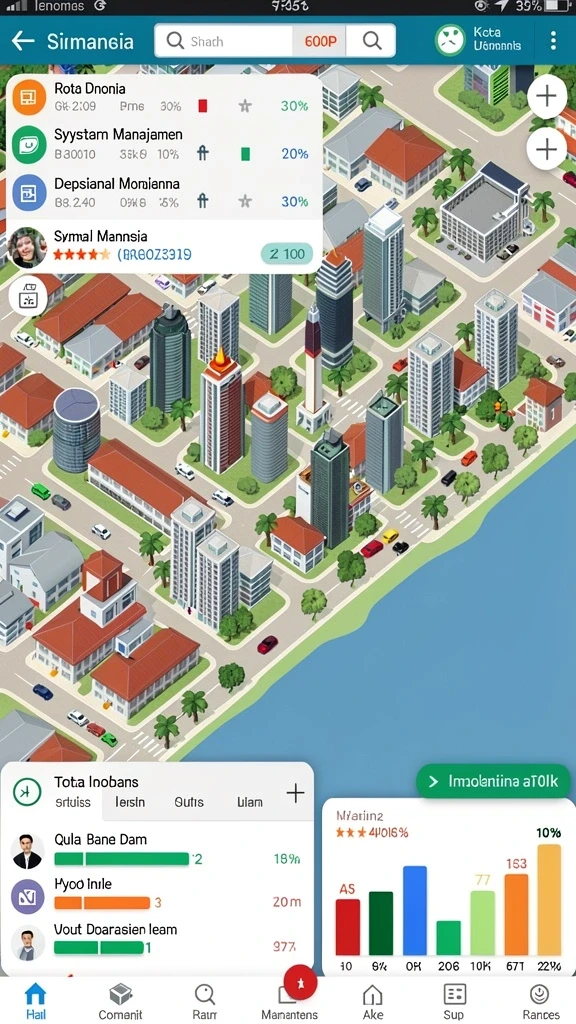Open the Sup tab
This screenshot has width=576, height=1024.
click(x=454, y=1001)
